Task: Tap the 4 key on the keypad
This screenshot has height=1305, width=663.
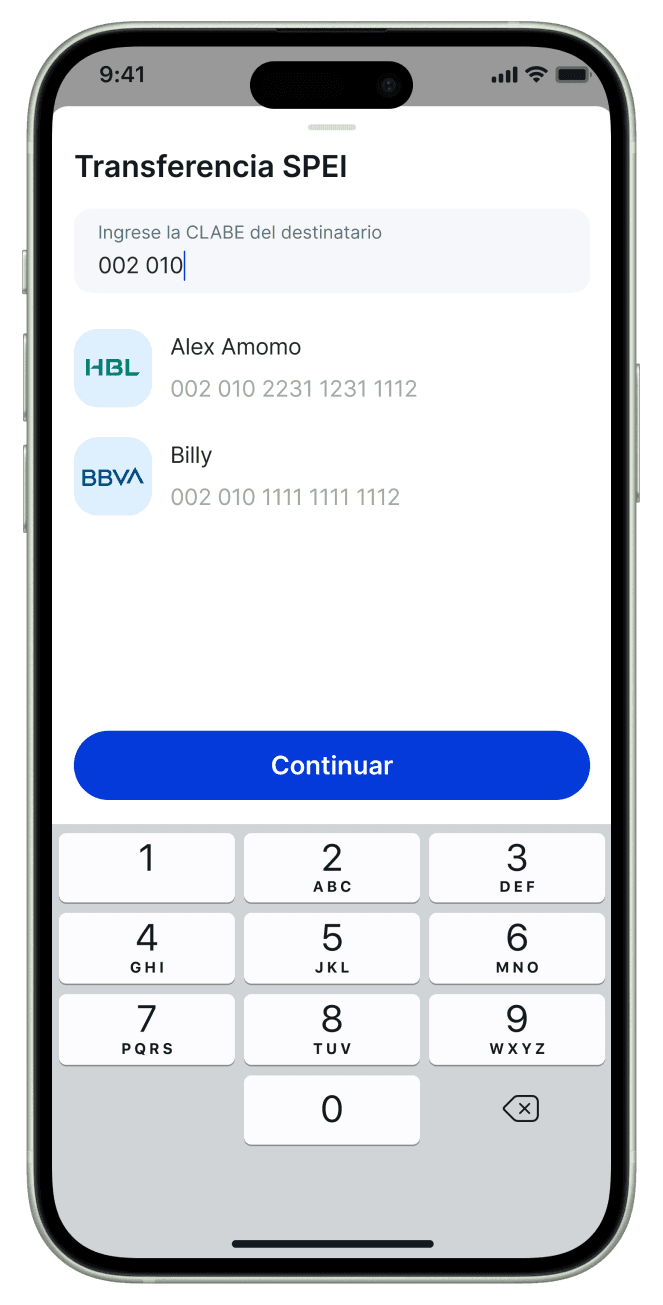Action: click(147, 948)
